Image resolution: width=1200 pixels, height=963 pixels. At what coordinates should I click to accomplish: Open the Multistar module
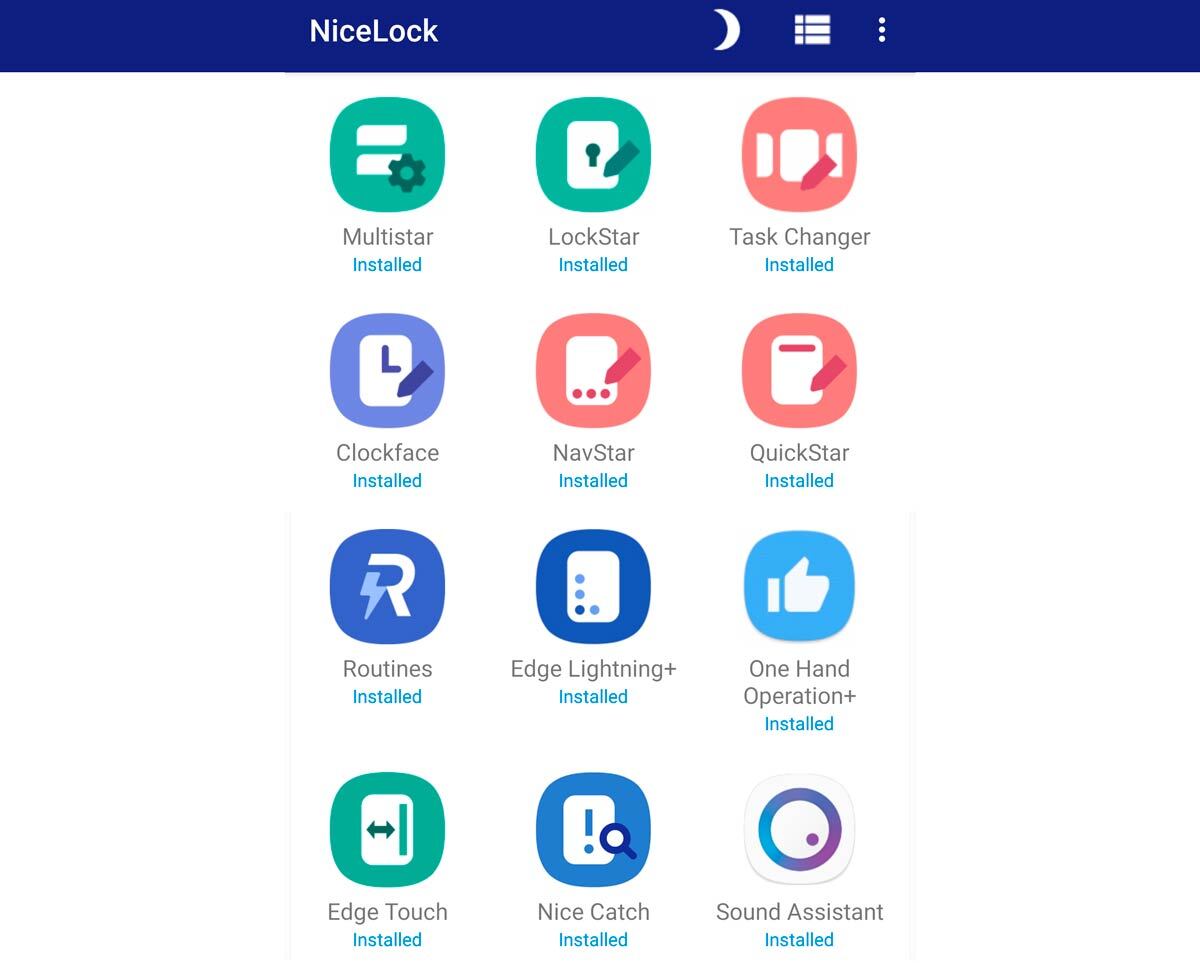pos(387,155)
